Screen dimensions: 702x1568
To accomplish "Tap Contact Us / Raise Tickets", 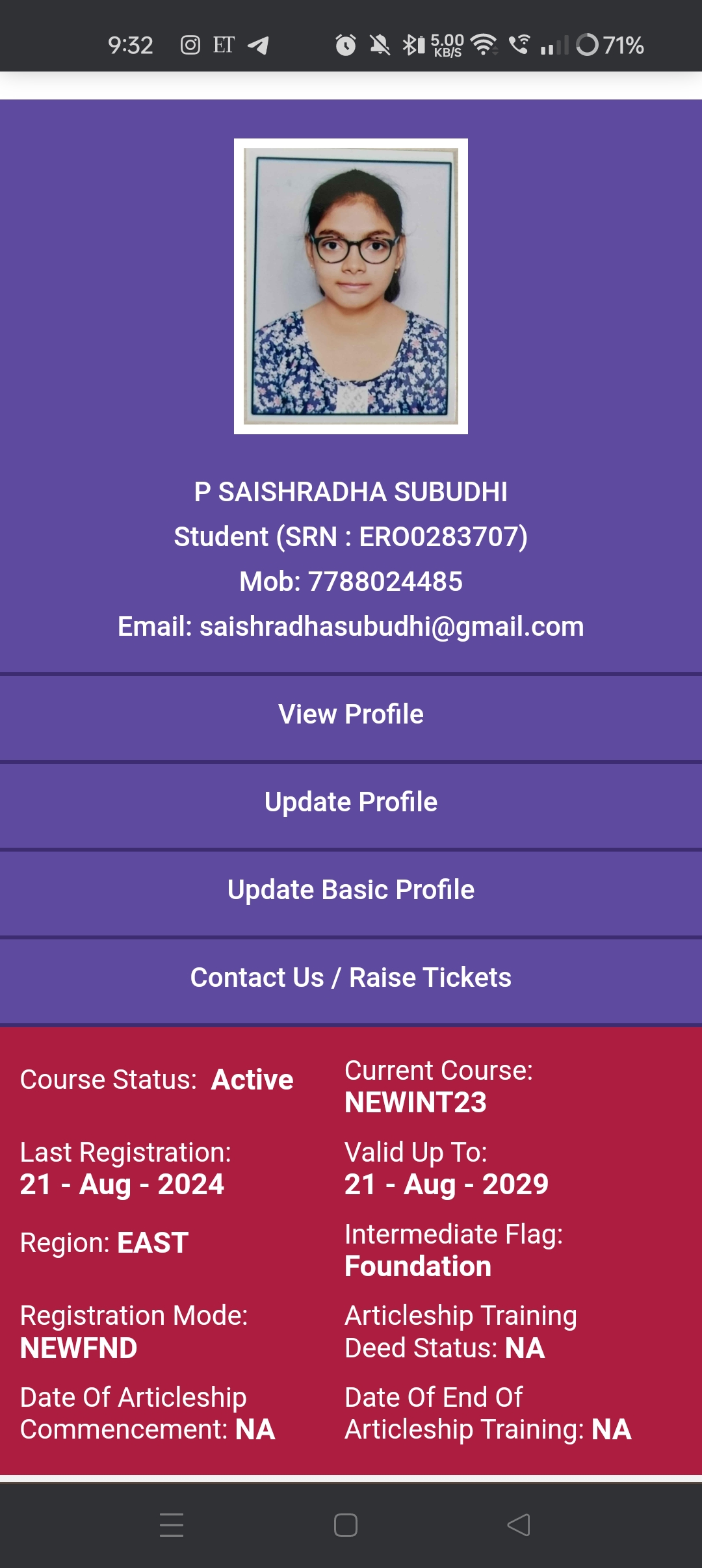I will [x=351, y=978].
